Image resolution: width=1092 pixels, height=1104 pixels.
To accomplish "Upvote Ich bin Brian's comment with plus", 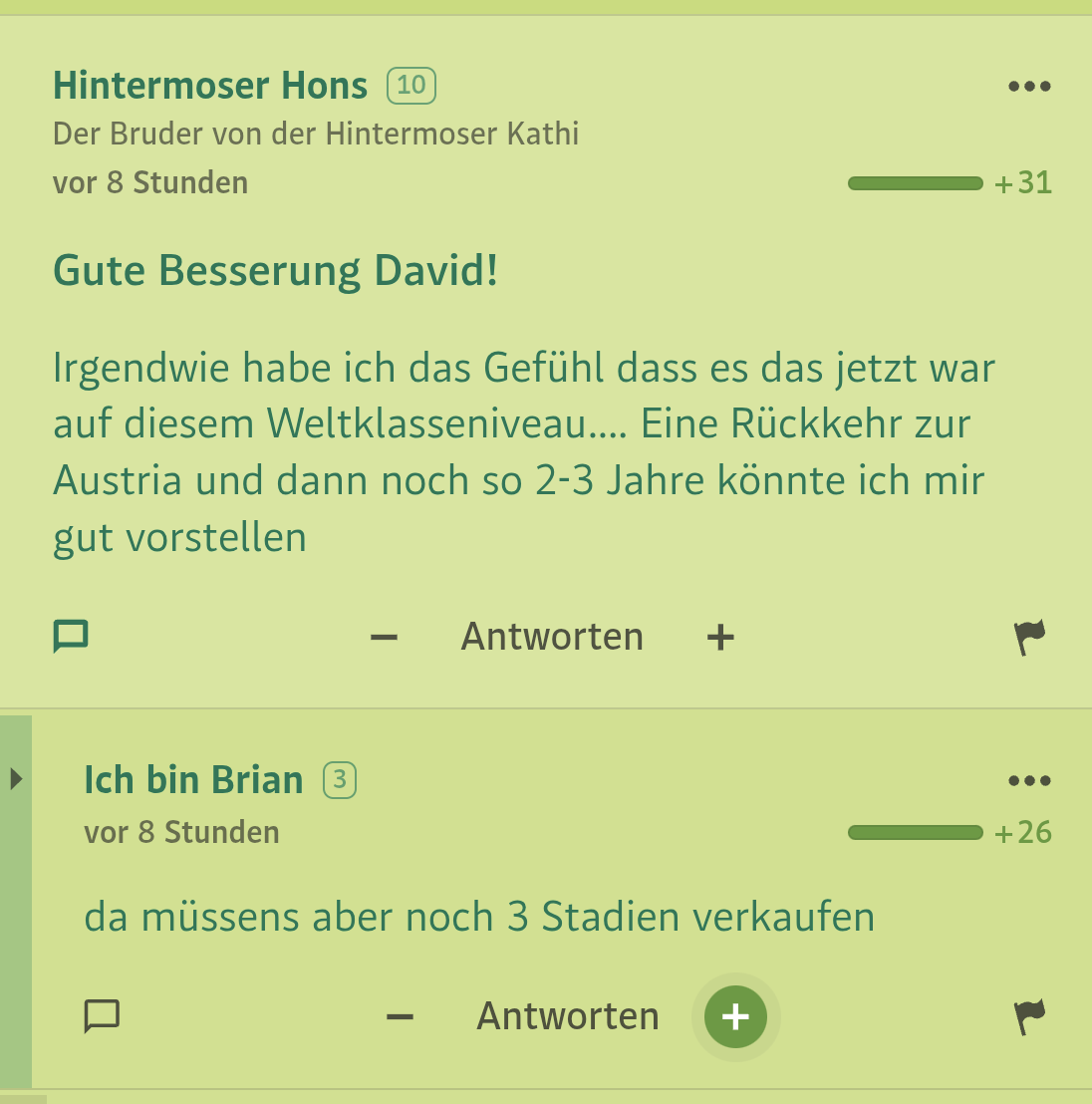I will pos(735,1017).
